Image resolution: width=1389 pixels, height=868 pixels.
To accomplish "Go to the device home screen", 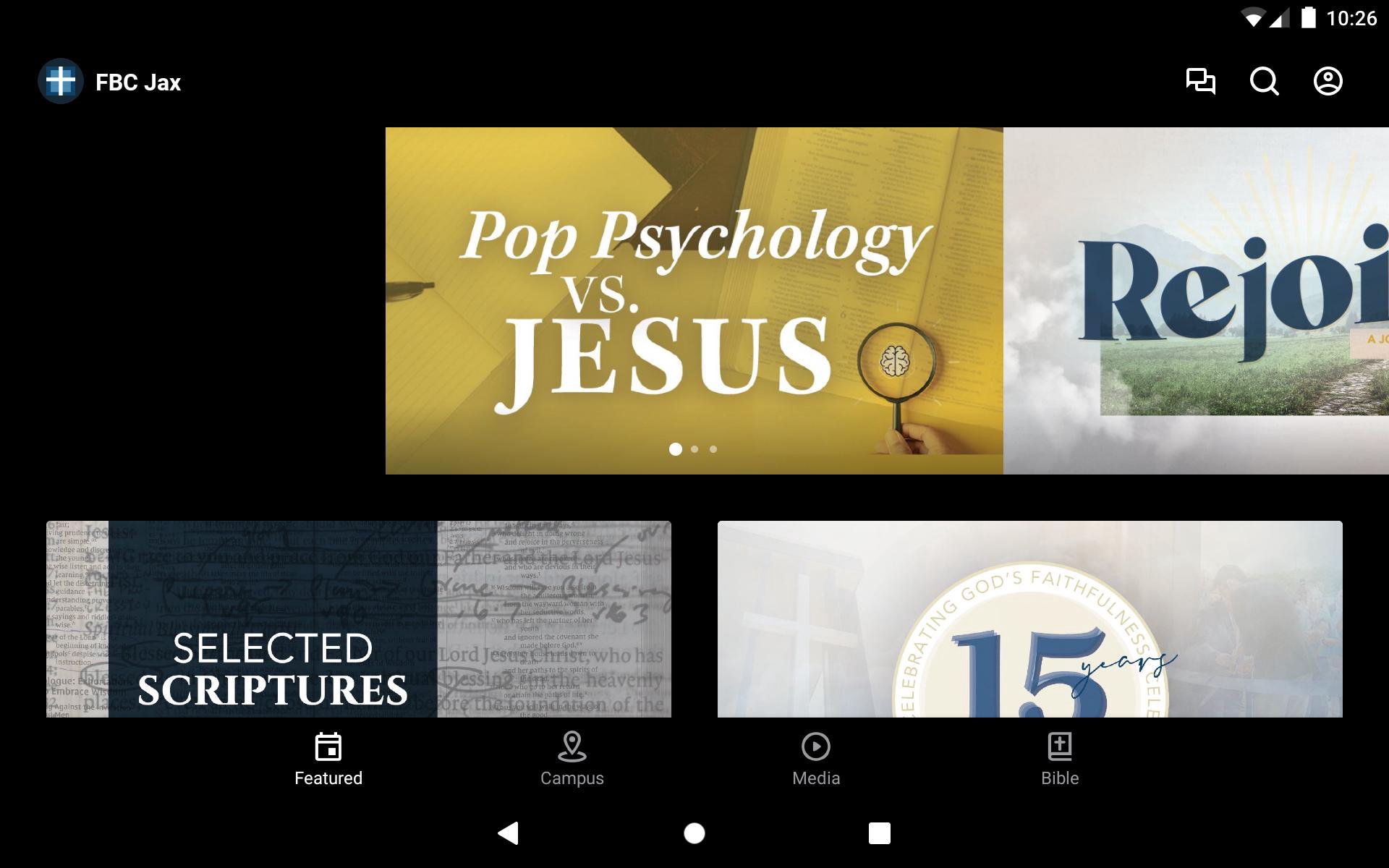I will coord(694,833).
